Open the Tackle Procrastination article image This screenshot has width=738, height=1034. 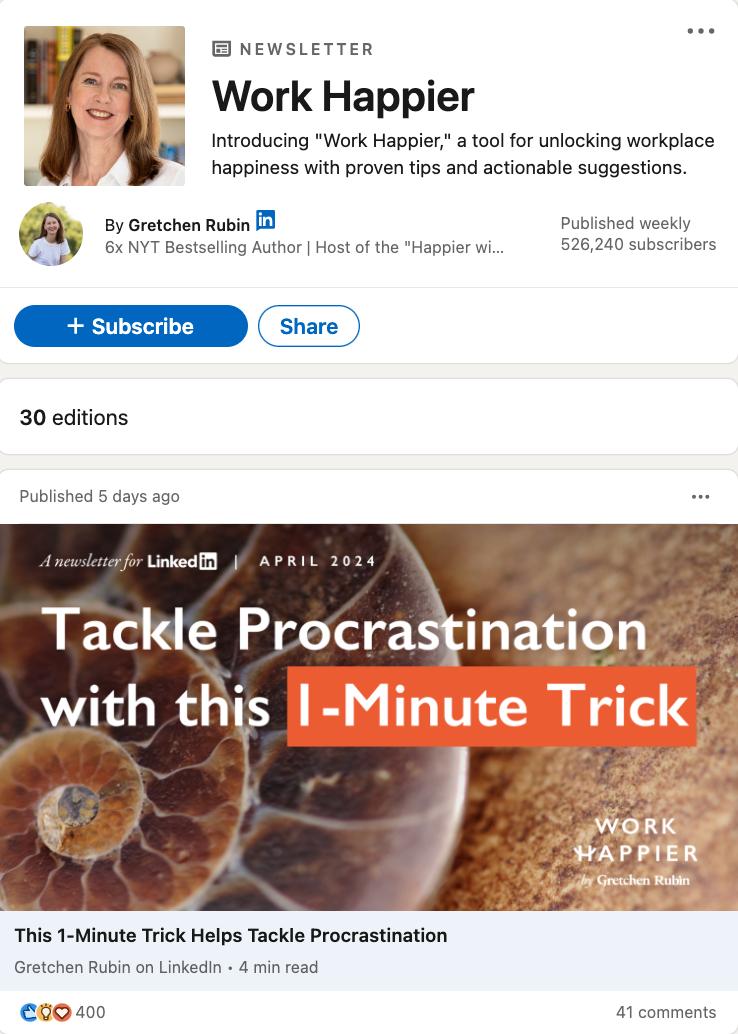369,717
